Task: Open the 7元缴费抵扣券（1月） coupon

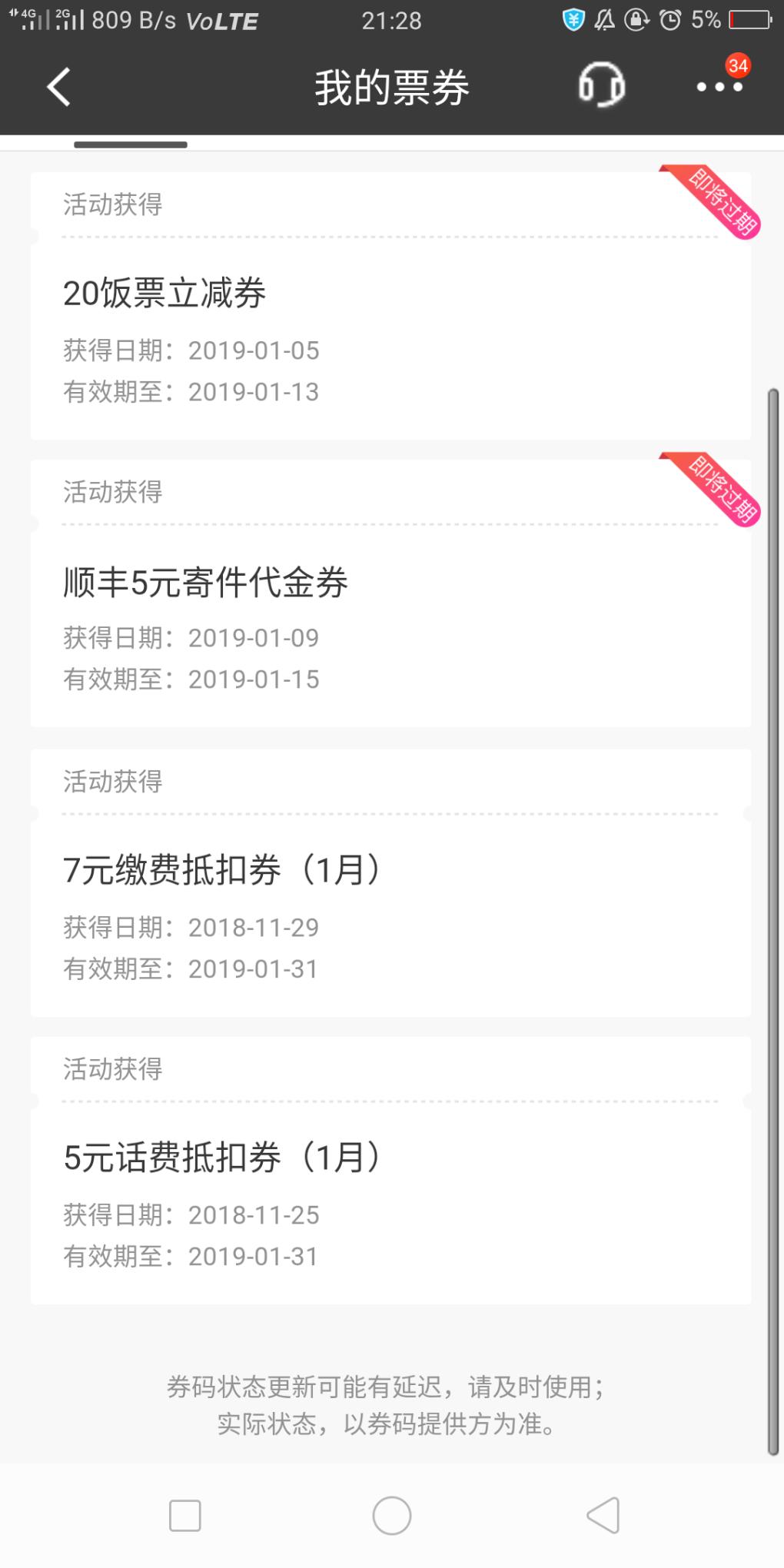Action: 390,883
